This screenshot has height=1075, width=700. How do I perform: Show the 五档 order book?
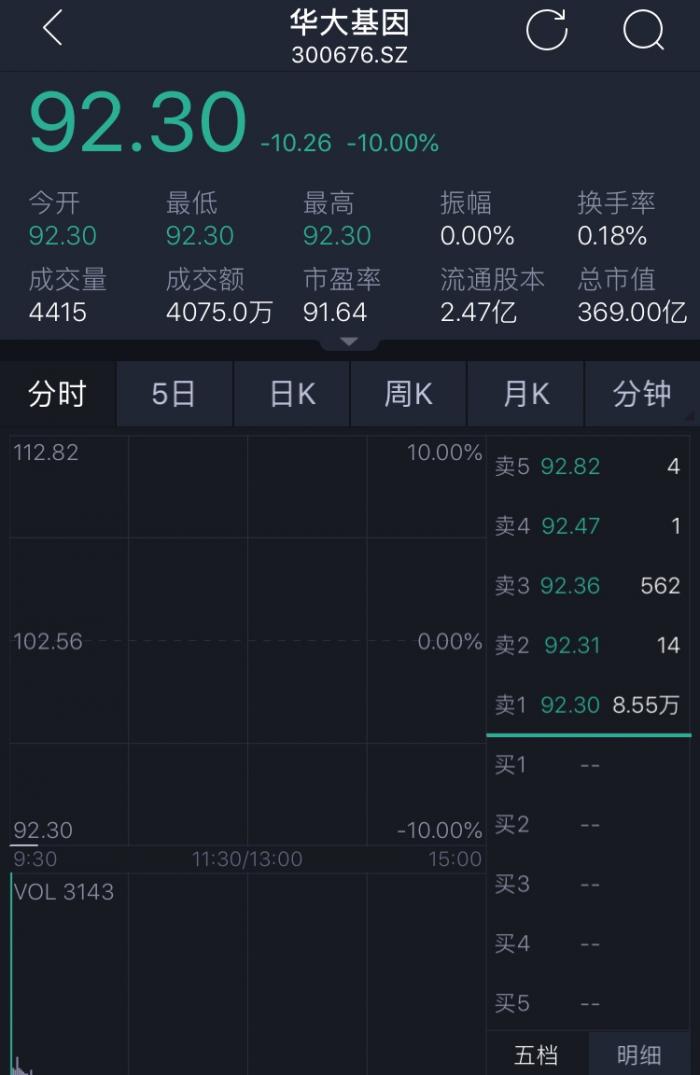[x=537, y=1054]
